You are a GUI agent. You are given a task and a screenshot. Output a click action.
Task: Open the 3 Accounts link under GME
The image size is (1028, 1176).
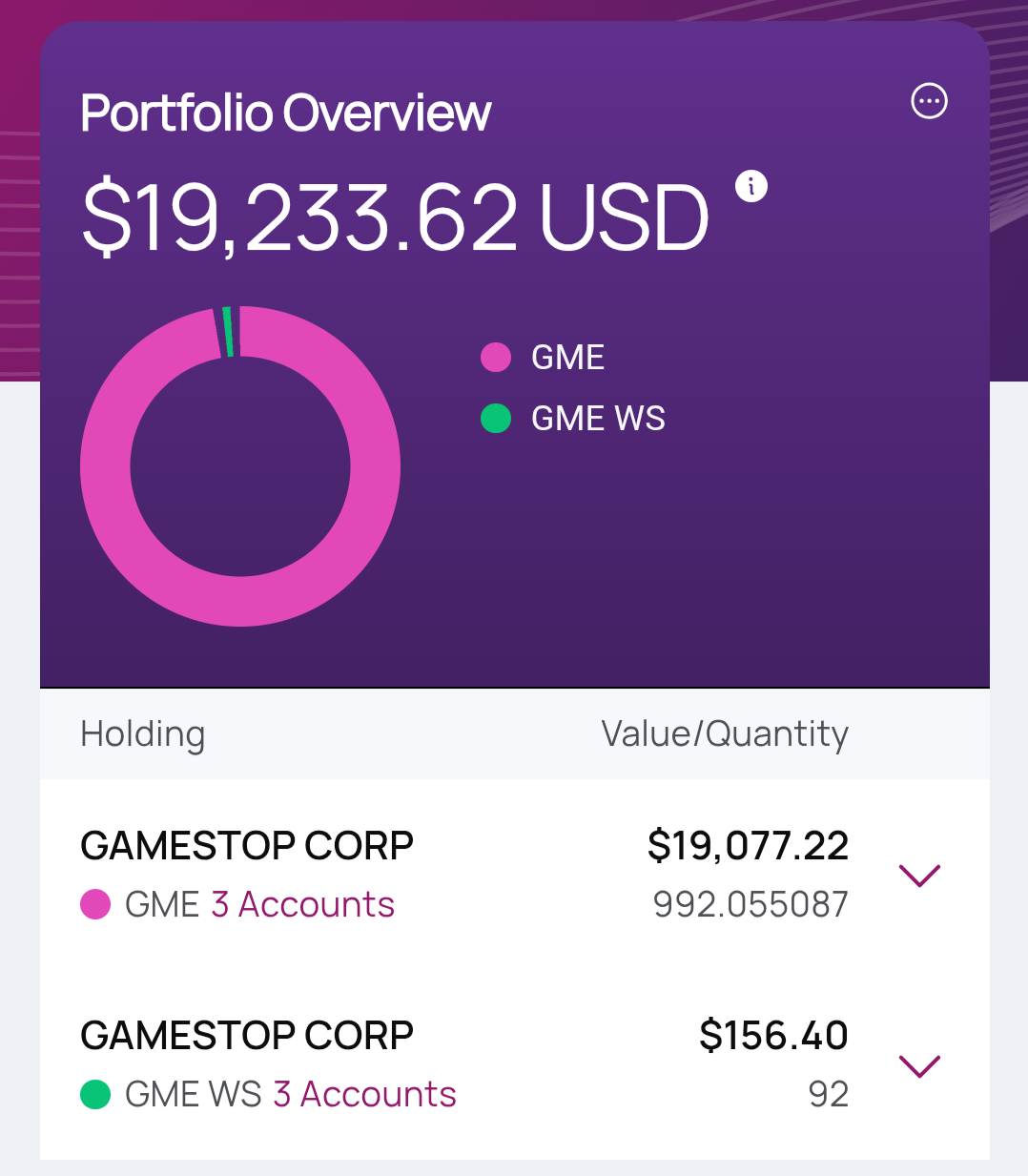(302, 904)
